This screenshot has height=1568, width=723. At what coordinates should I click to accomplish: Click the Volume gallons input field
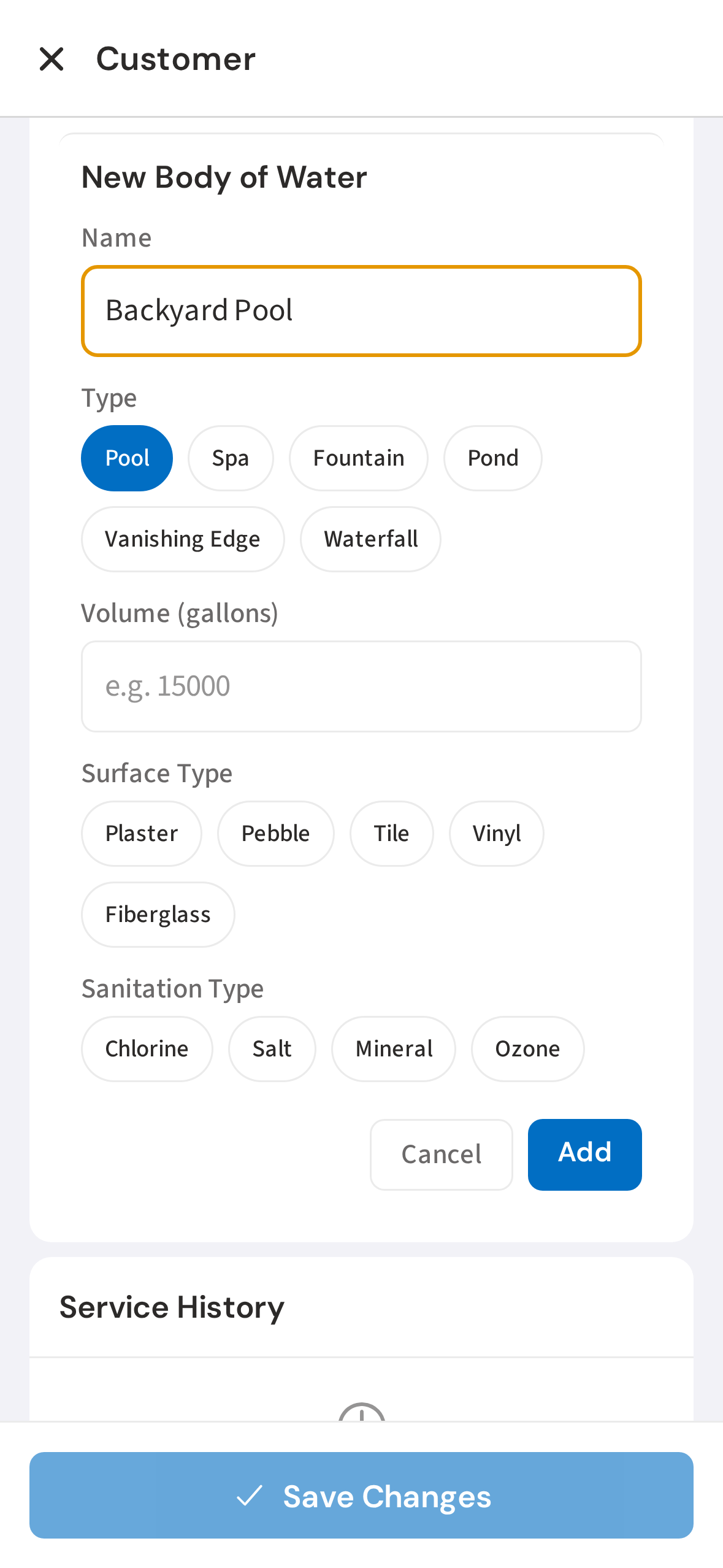click(361, 686)
